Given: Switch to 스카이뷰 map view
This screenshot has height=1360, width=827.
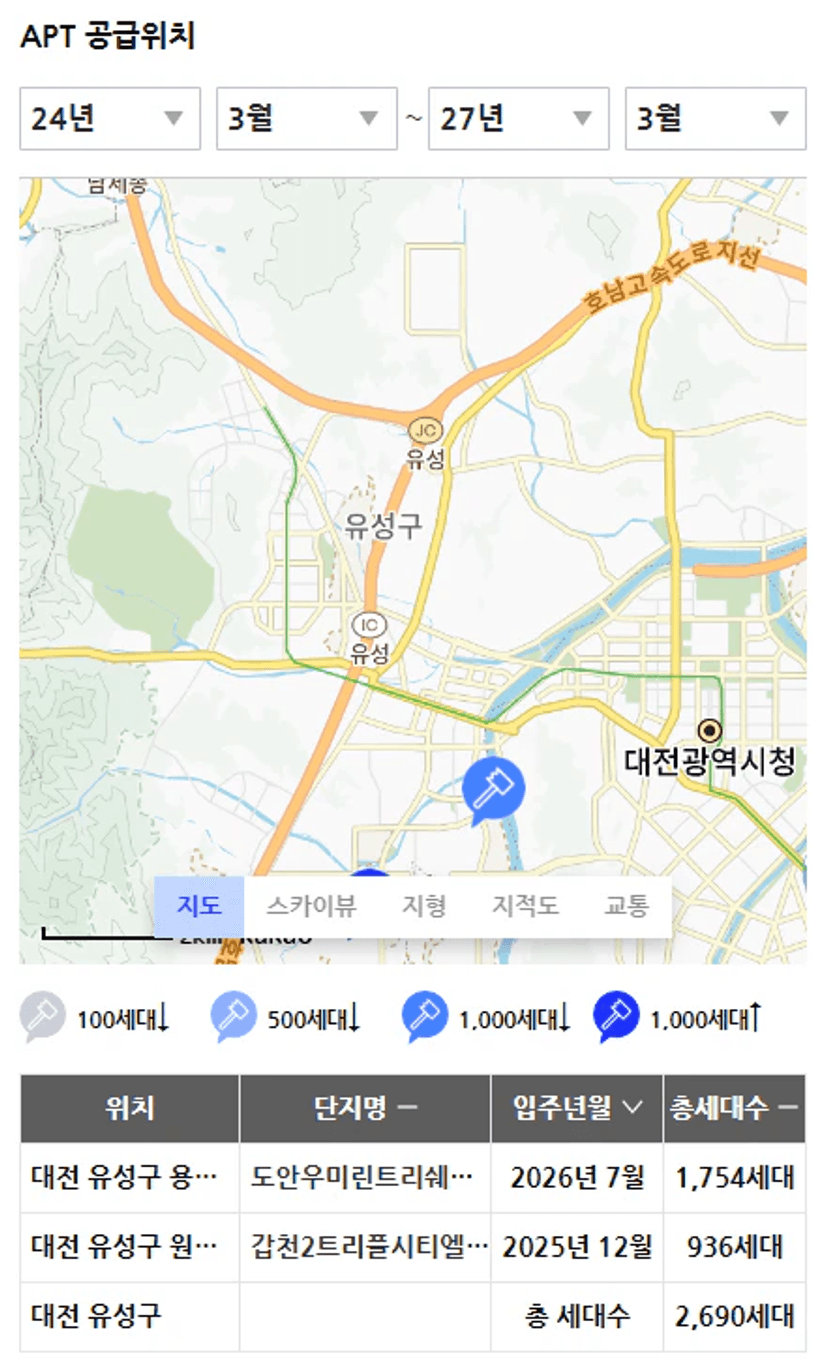Looking at the screenshot, I should coord(311,906).
